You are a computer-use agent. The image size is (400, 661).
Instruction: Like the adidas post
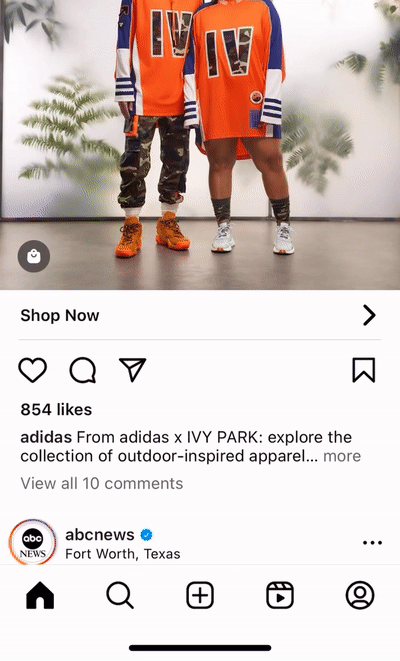[32, 370]
